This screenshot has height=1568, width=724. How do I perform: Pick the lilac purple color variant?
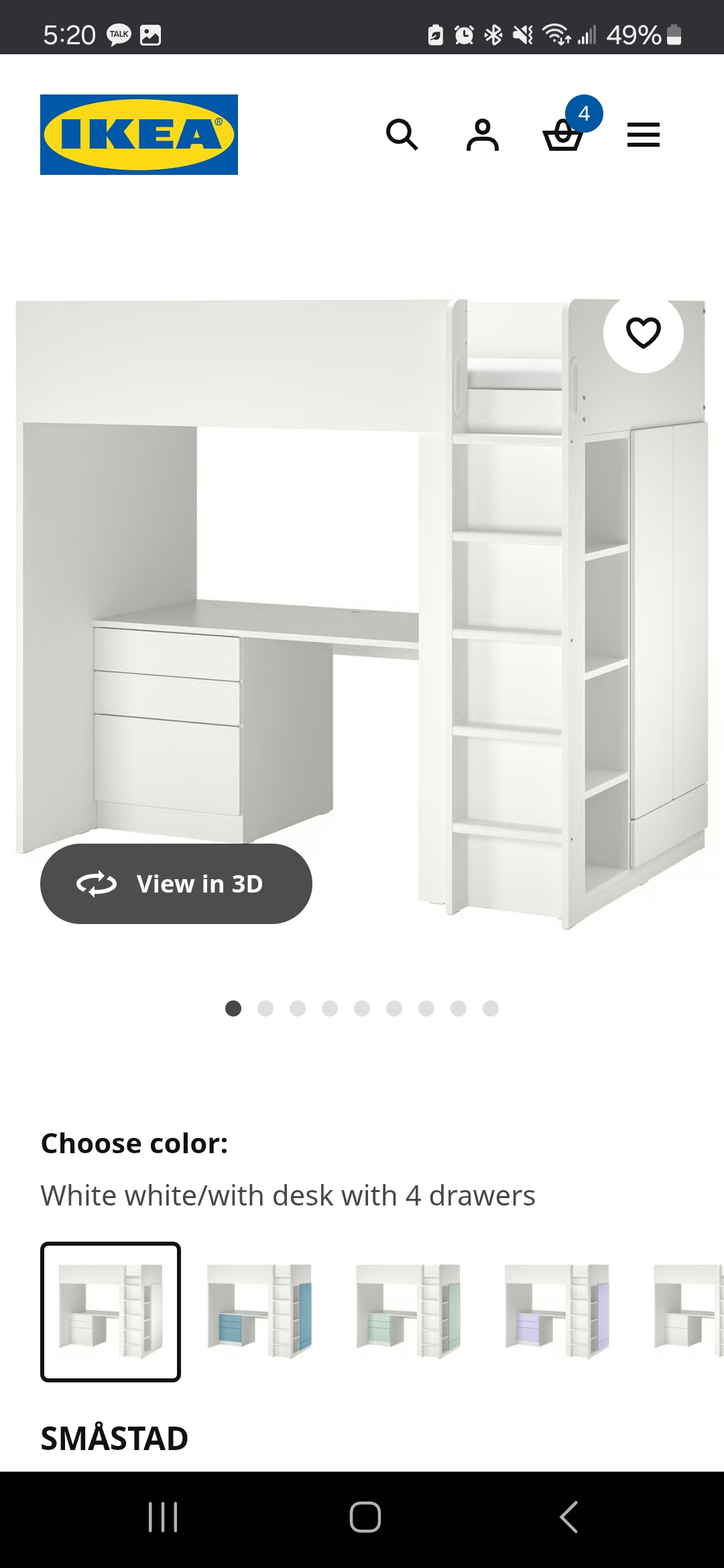tap(557, 1312)
